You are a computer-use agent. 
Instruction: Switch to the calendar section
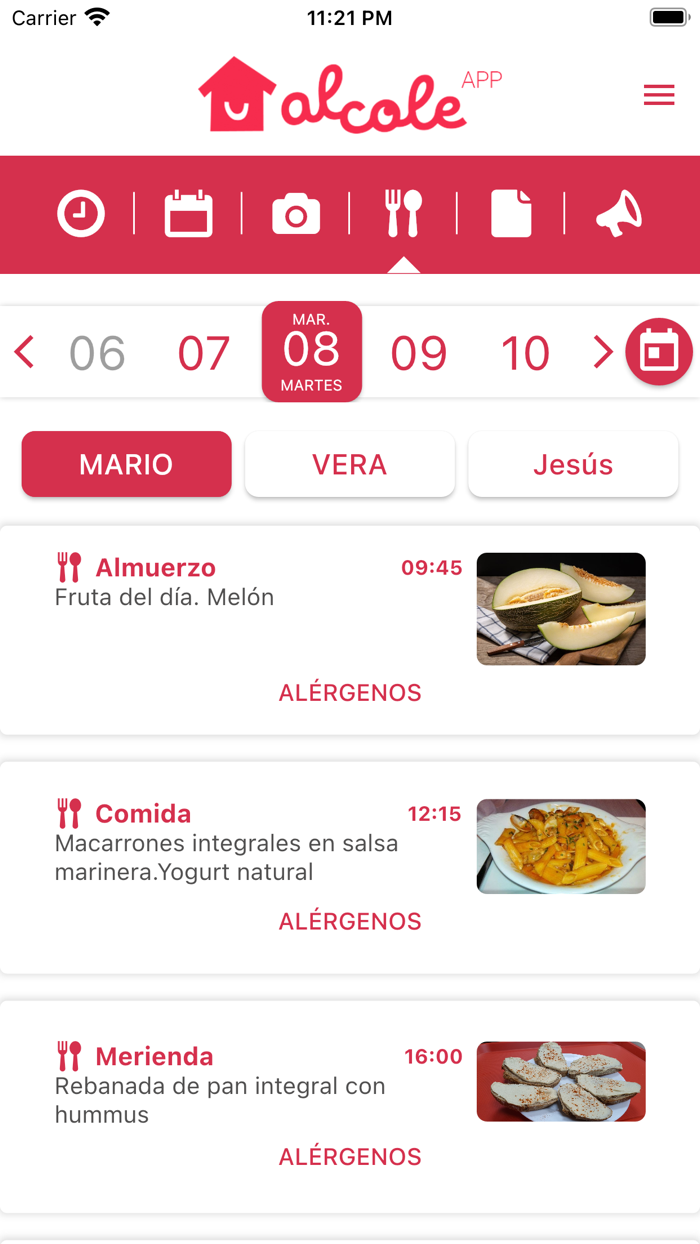(x=188, y=214)
